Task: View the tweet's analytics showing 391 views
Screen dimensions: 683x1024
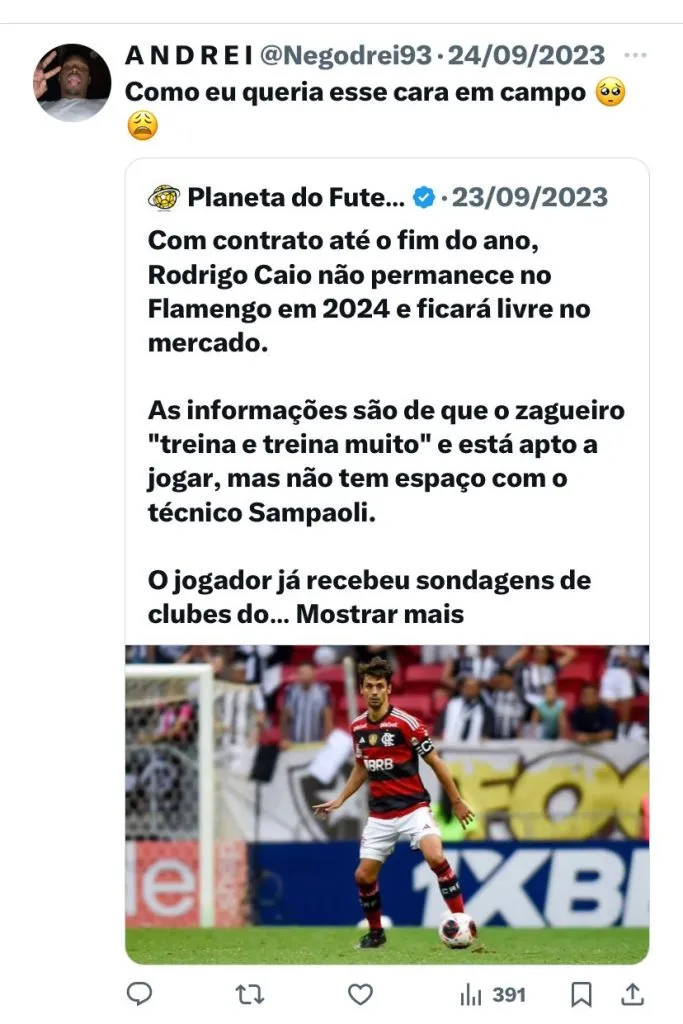Action: (493, 994)
